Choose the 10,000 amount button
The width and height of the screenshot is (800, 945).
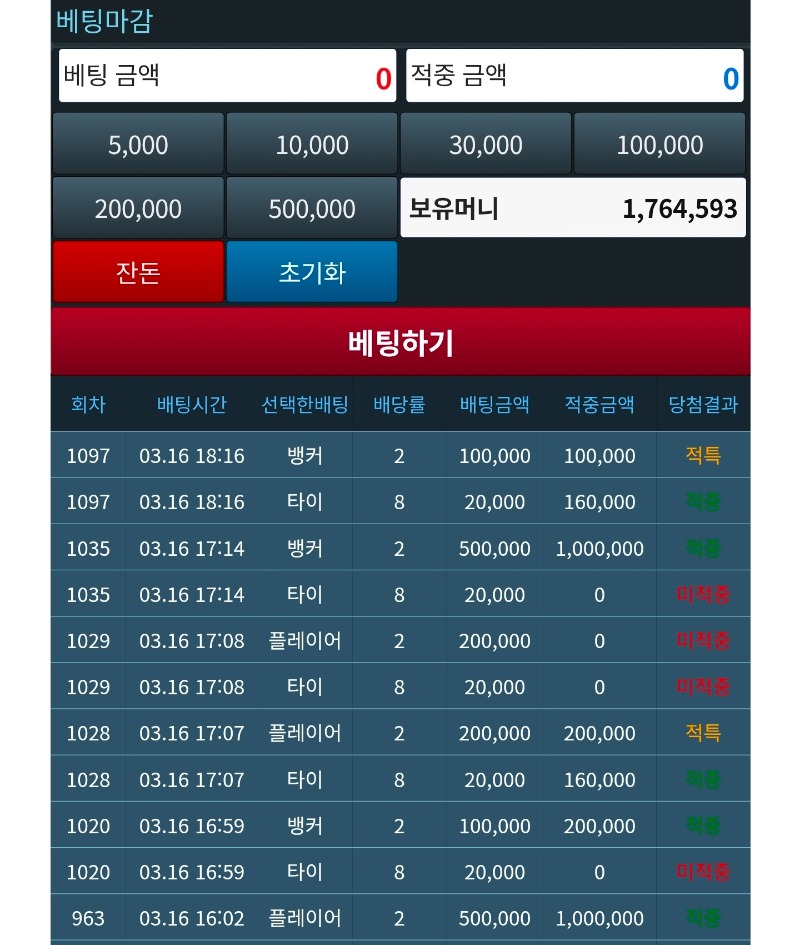click(312, 145)
